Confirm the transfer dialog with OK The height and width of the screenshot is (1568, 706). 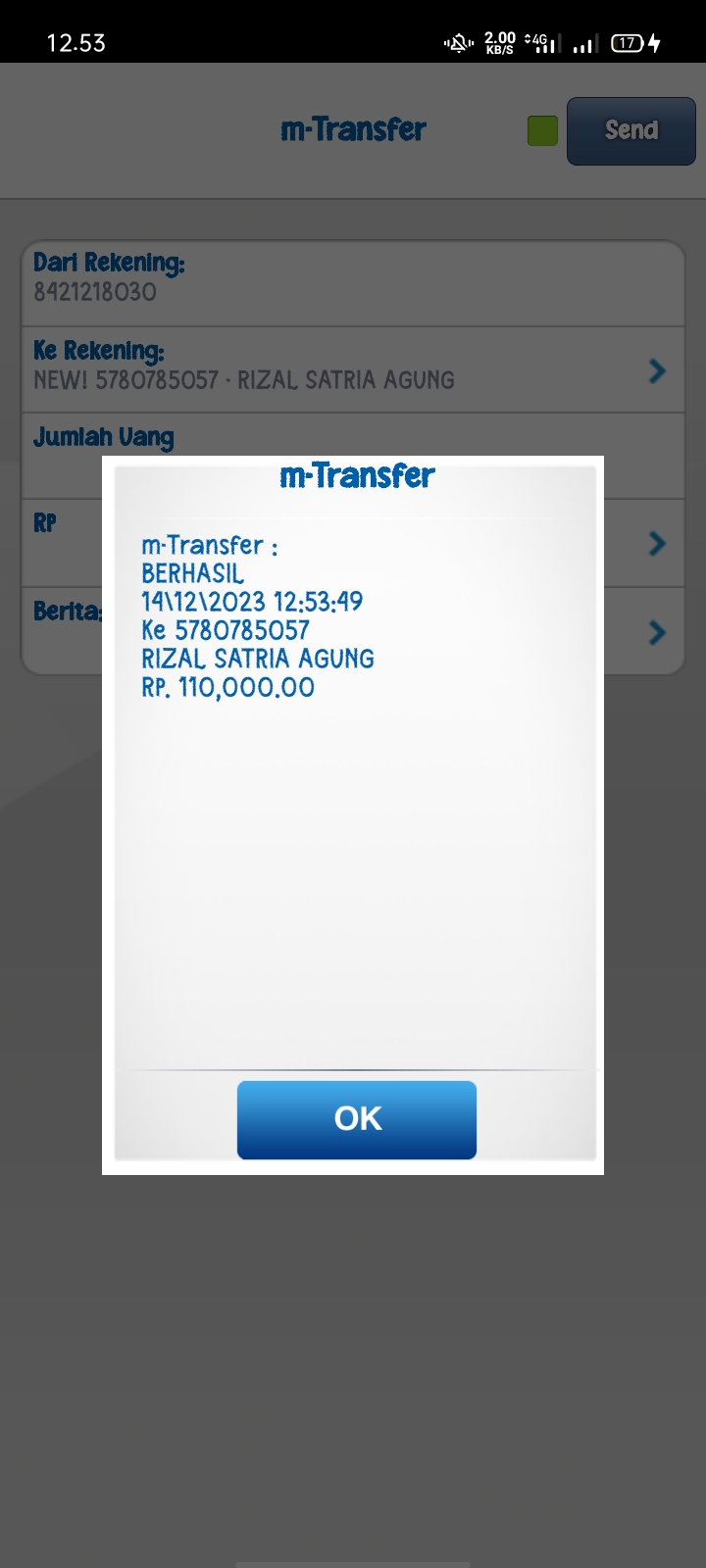357,1119
